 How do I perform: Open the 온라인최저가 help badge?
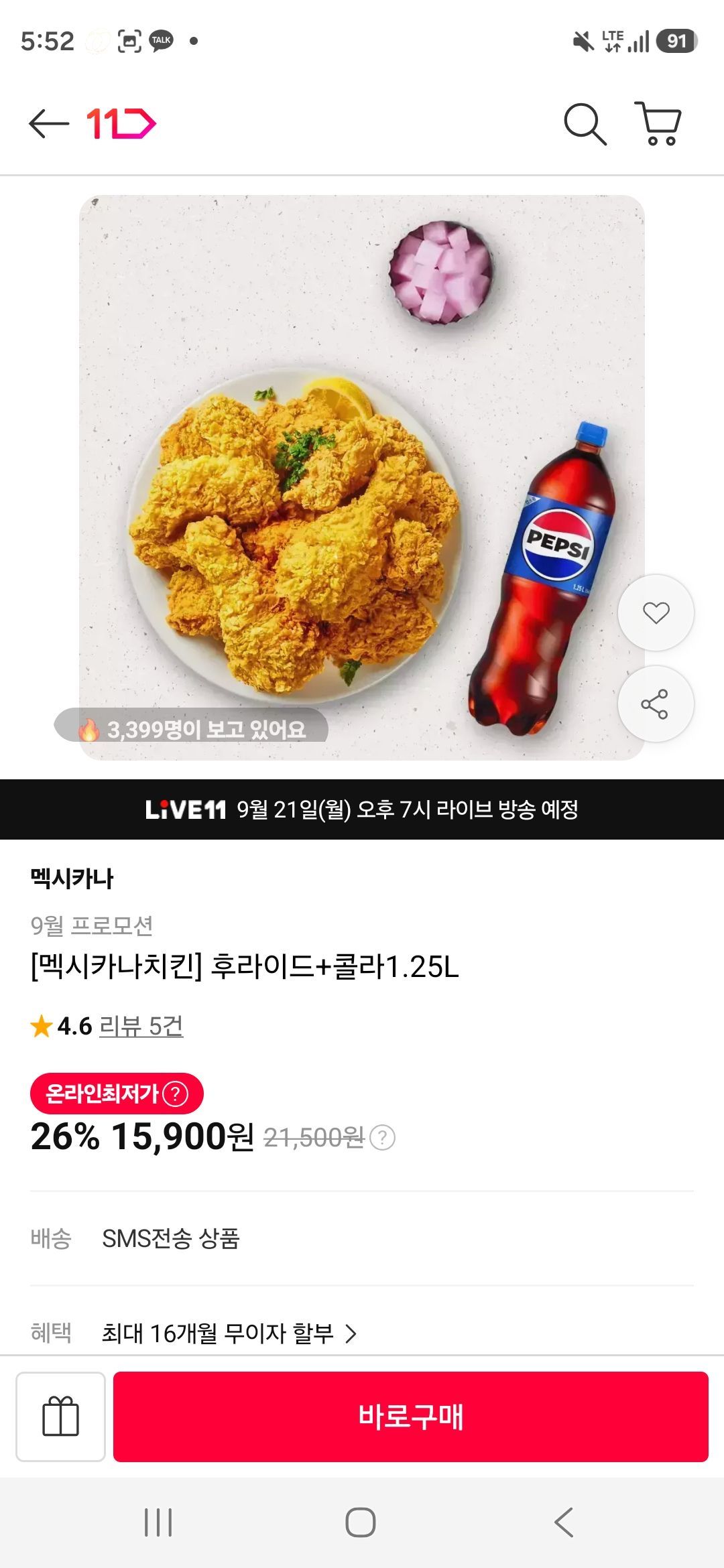point(117,1094)
